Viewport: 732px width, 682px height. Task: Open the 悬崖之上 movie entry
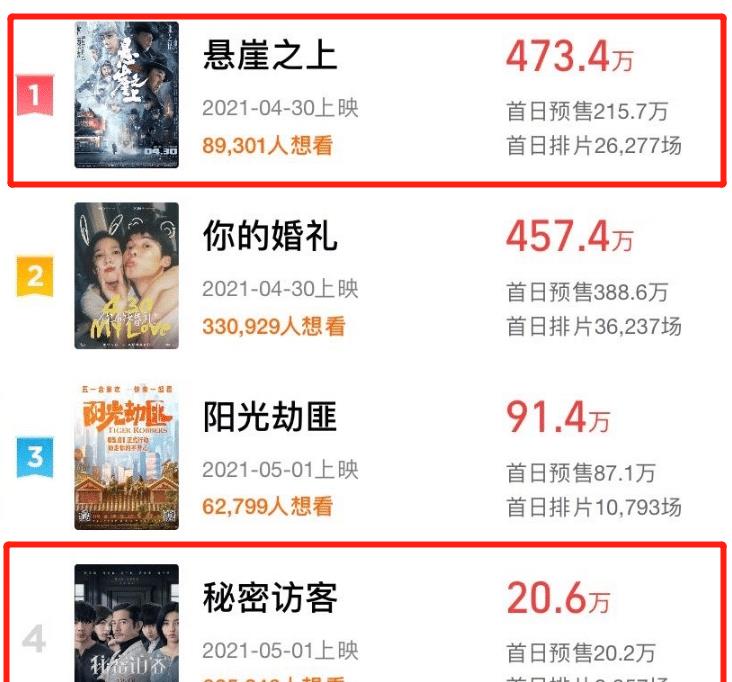(270, 55)
